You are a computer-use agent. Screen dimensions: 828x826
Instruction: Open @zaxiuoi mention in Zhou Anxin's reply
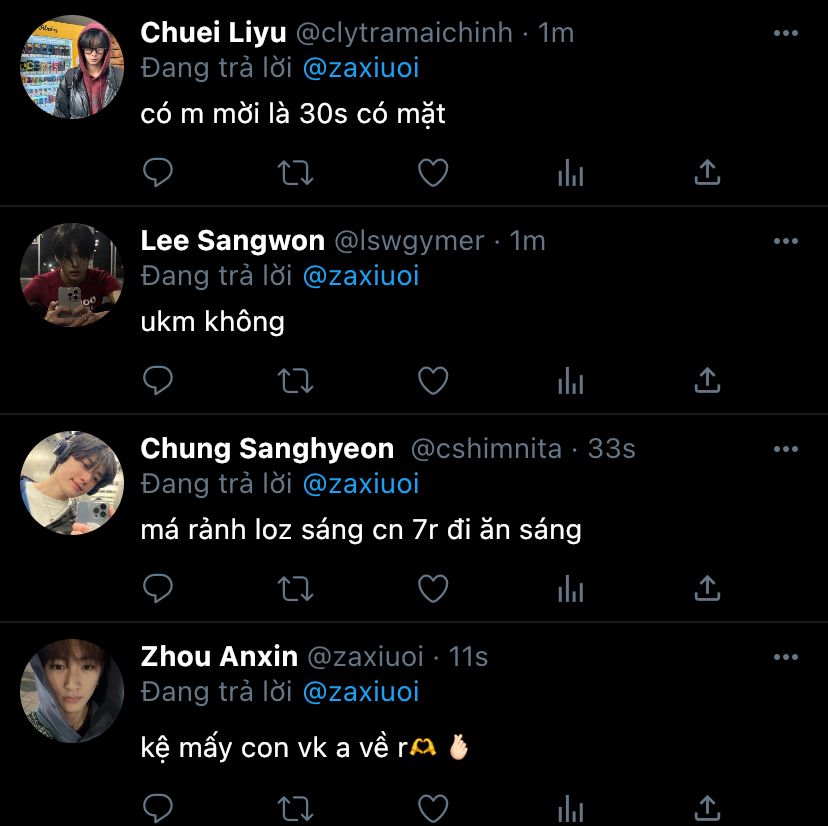pyautogui.click(x=360, y=692)
